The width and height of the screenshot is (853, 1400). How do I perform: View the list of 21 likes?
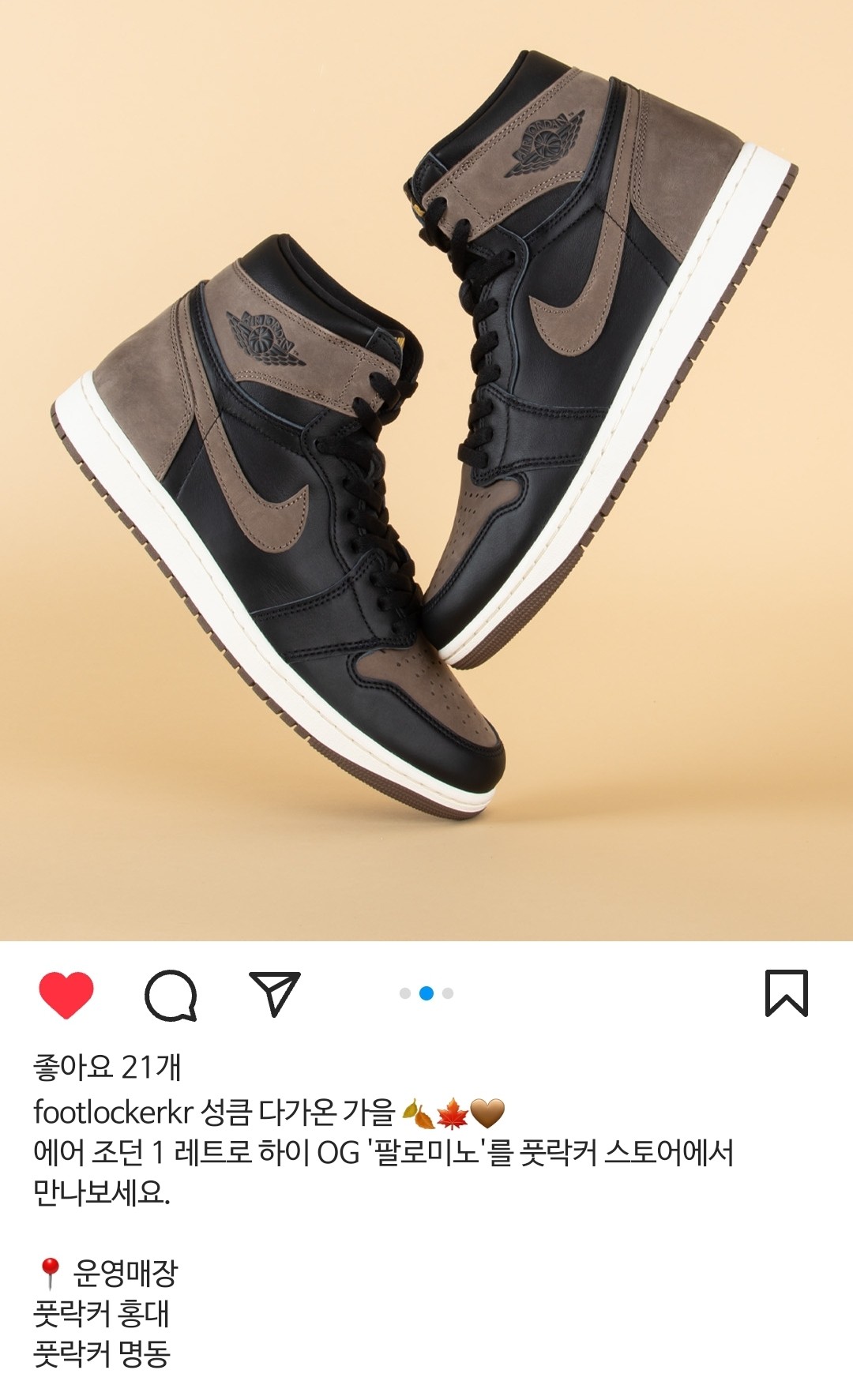(x=107, y=1067)
